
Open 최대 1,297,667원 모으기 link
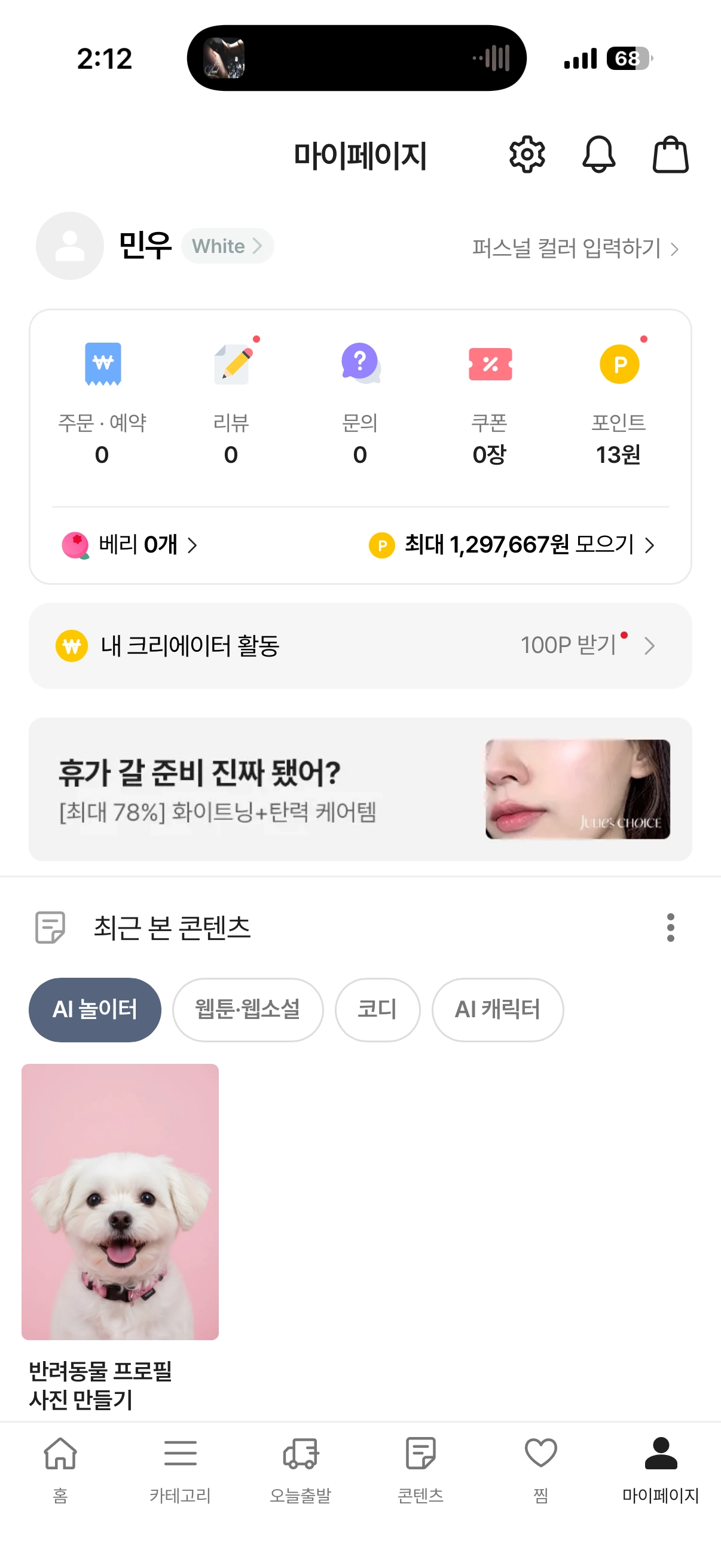click(x=512, y=544)
